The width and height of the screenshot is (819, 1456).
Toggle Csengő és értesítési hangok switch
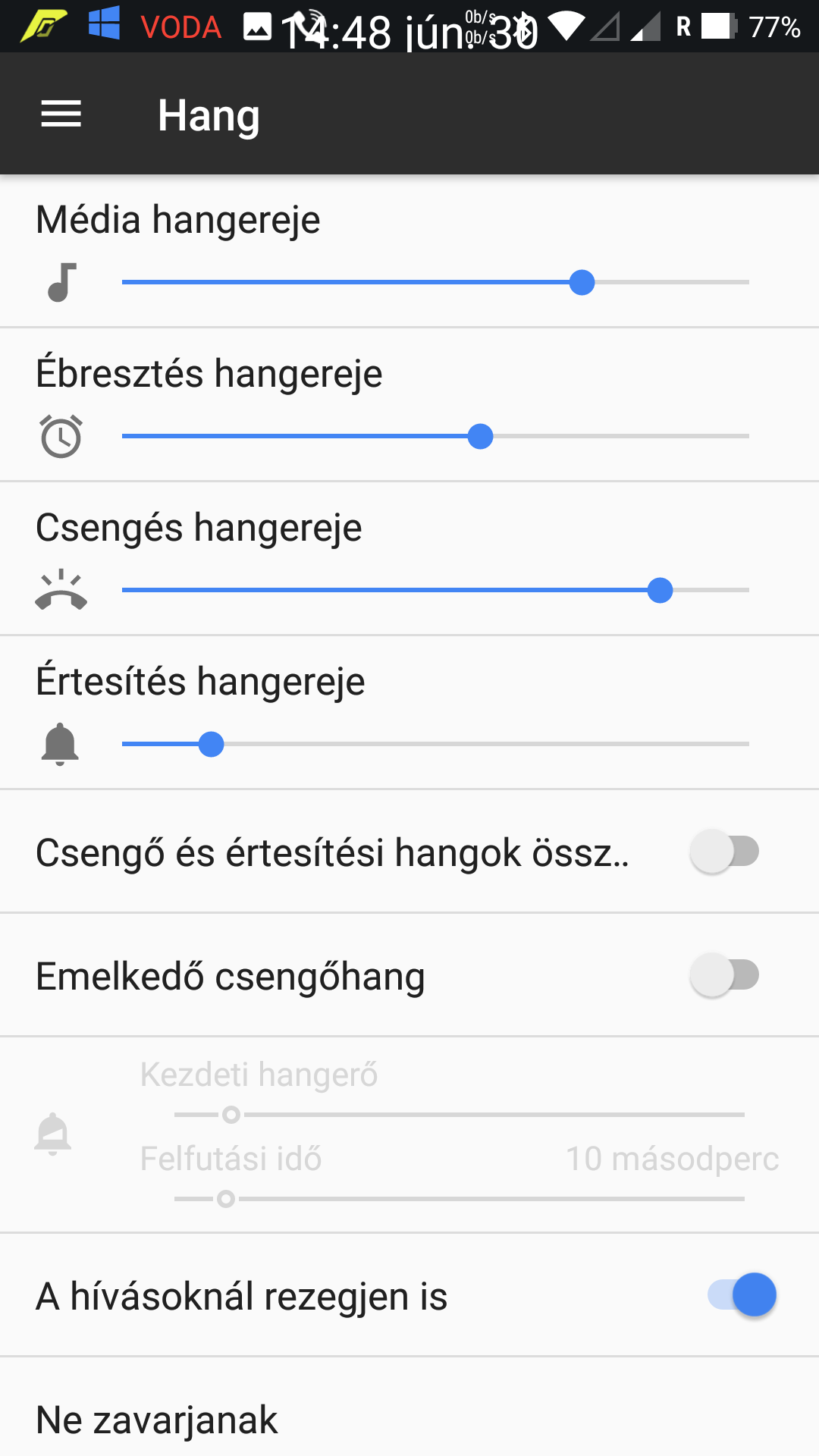[724, 852]
